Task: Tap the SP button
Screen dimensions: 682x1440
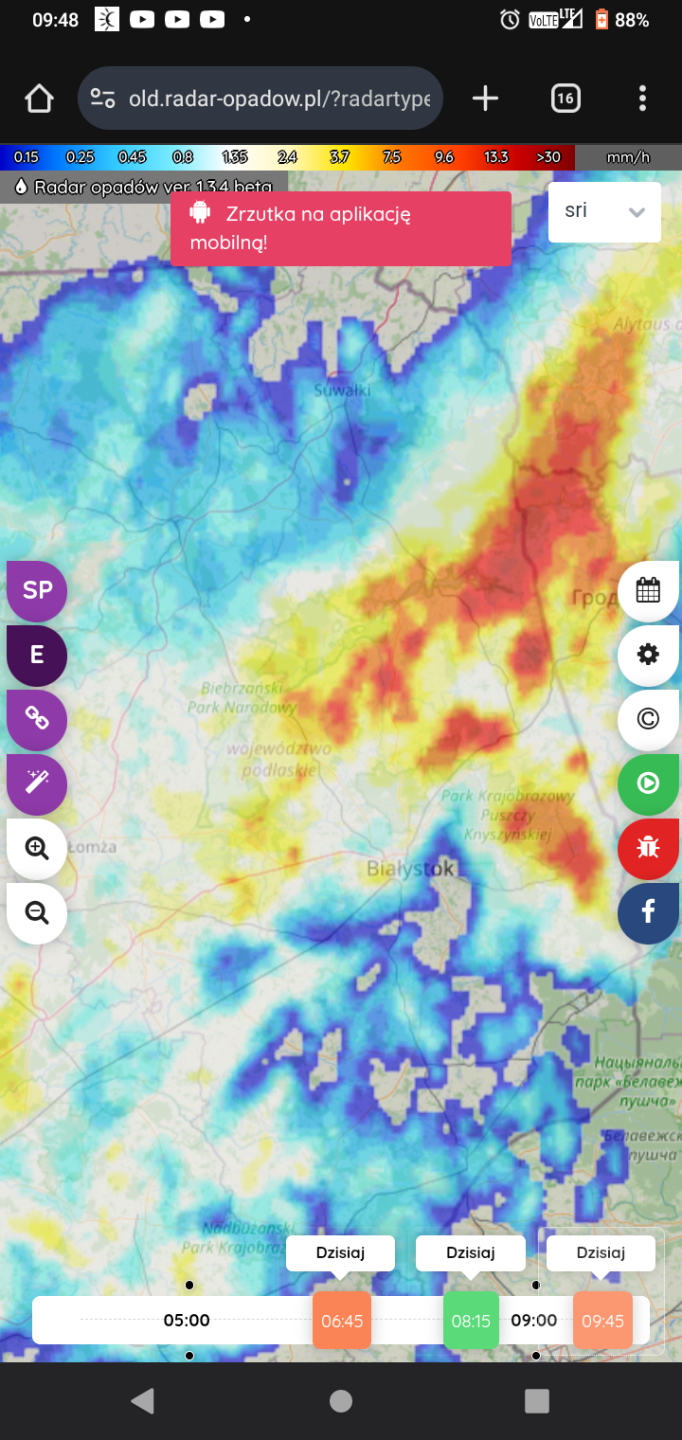Action: (37, 591)
